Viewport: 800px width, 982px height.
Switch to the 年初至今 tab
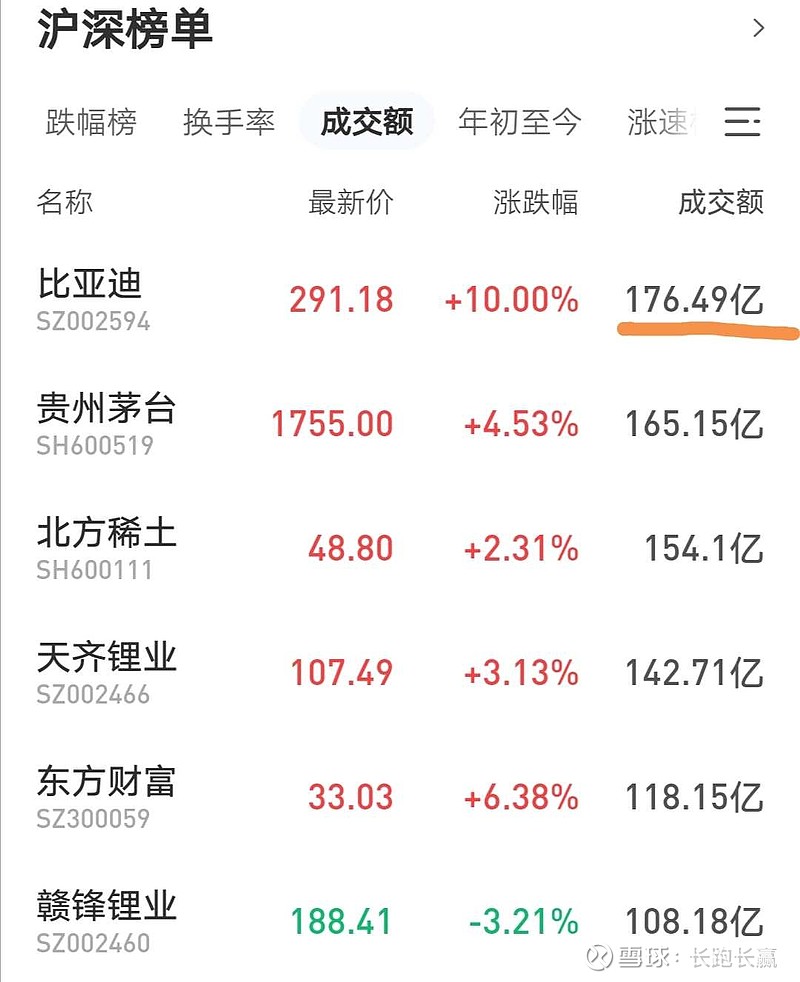click(x=519, y=123)
